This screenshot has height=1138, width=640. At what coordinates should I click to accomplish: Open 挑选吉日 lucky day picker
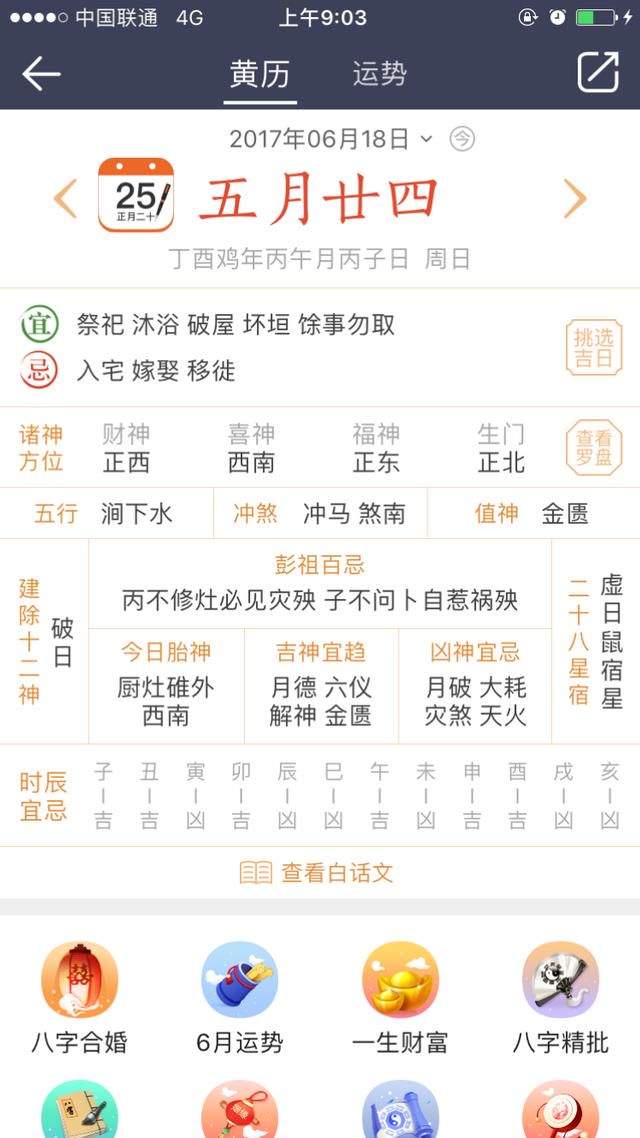(593, 348)
